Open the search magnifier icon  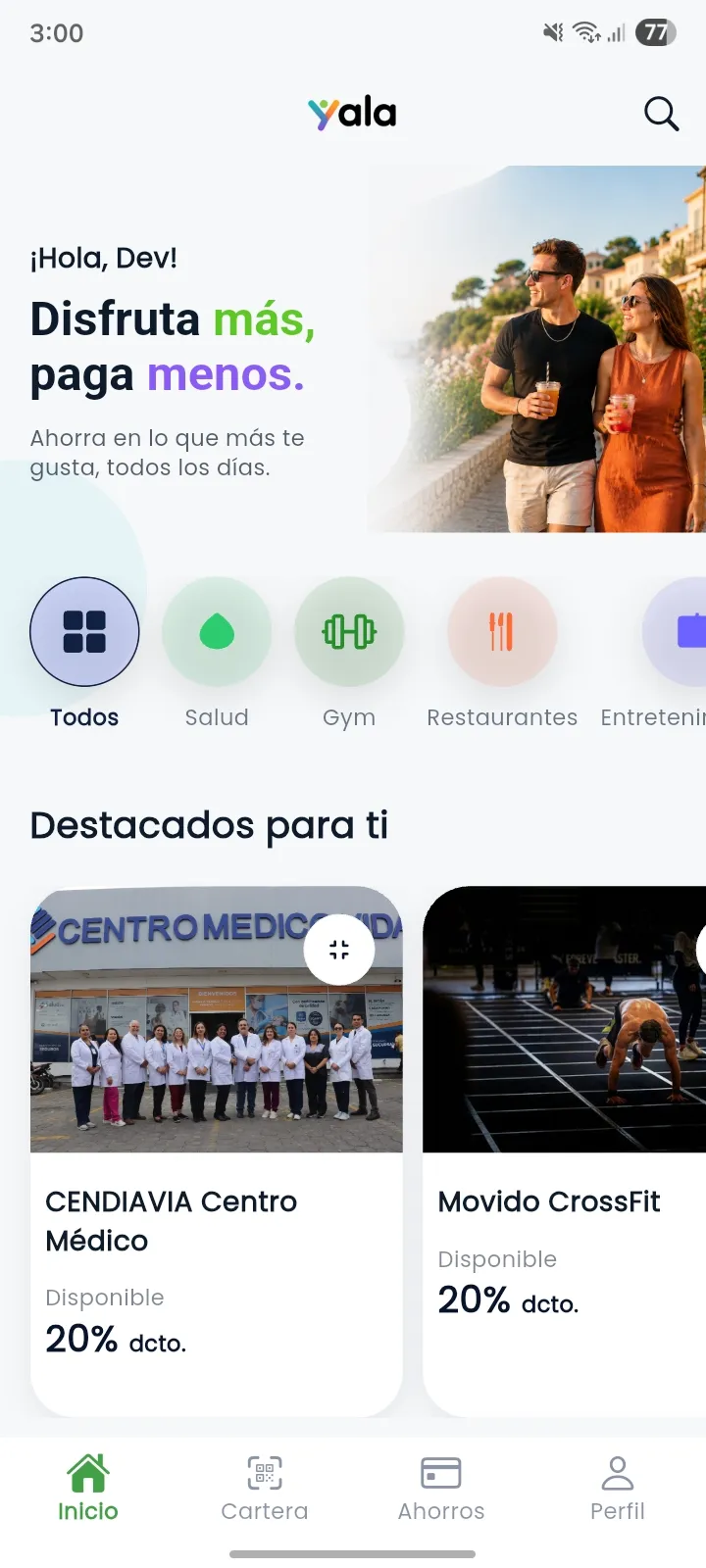tap(661, 114)
